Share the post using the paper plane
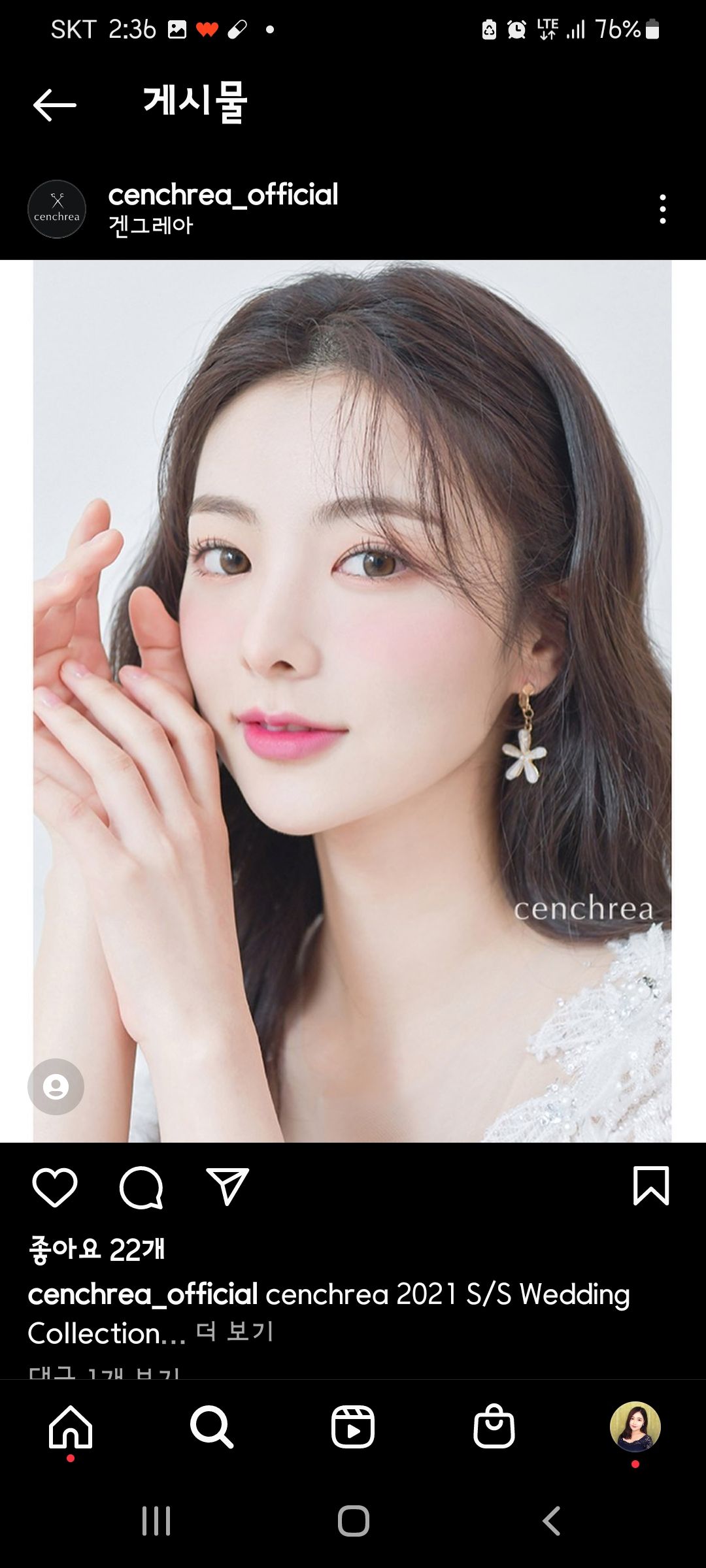The height and width of the screenshot is (1568, 706). point(227,1187)
